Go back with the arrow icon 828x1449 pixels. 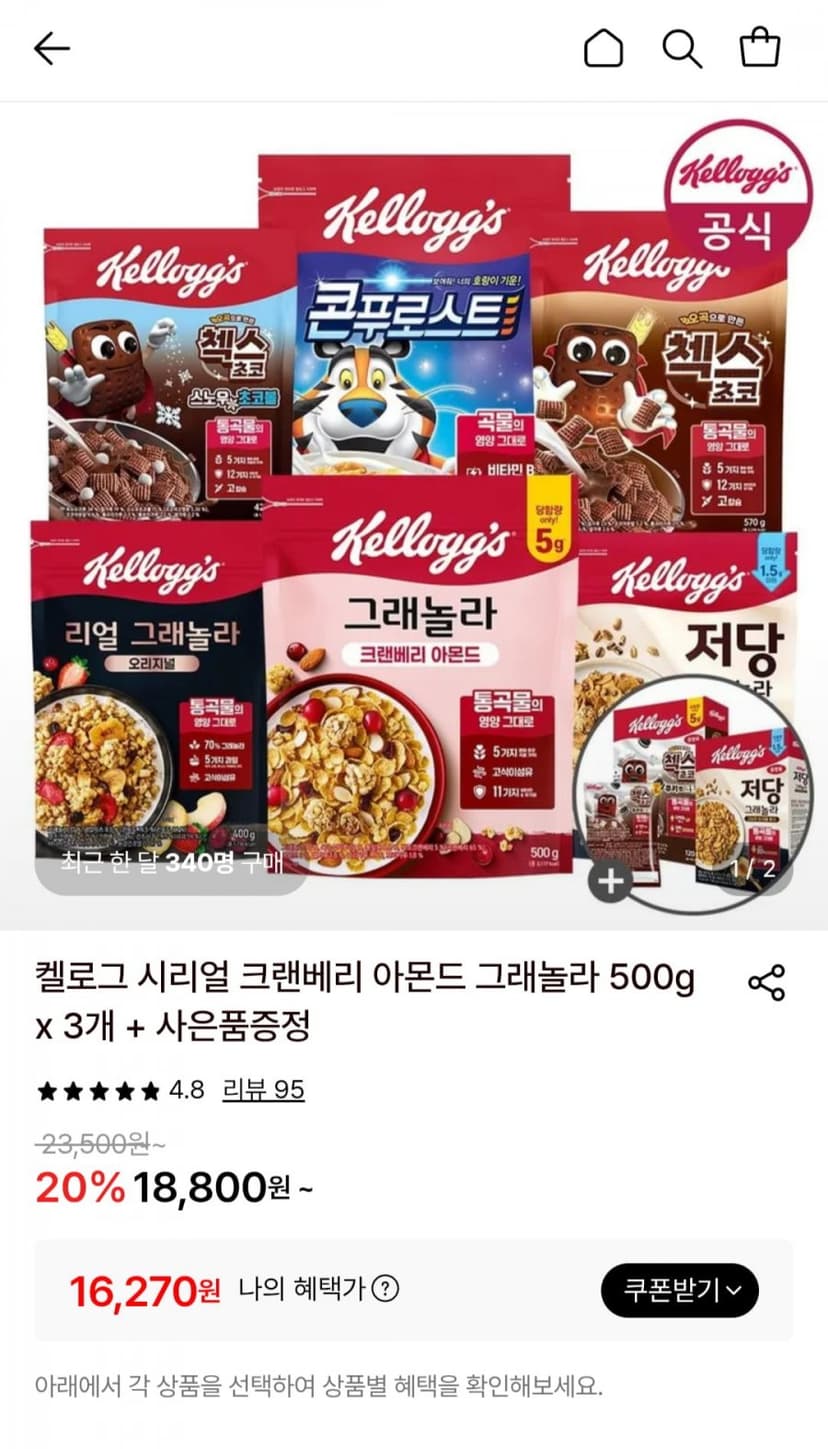point(51,48)
